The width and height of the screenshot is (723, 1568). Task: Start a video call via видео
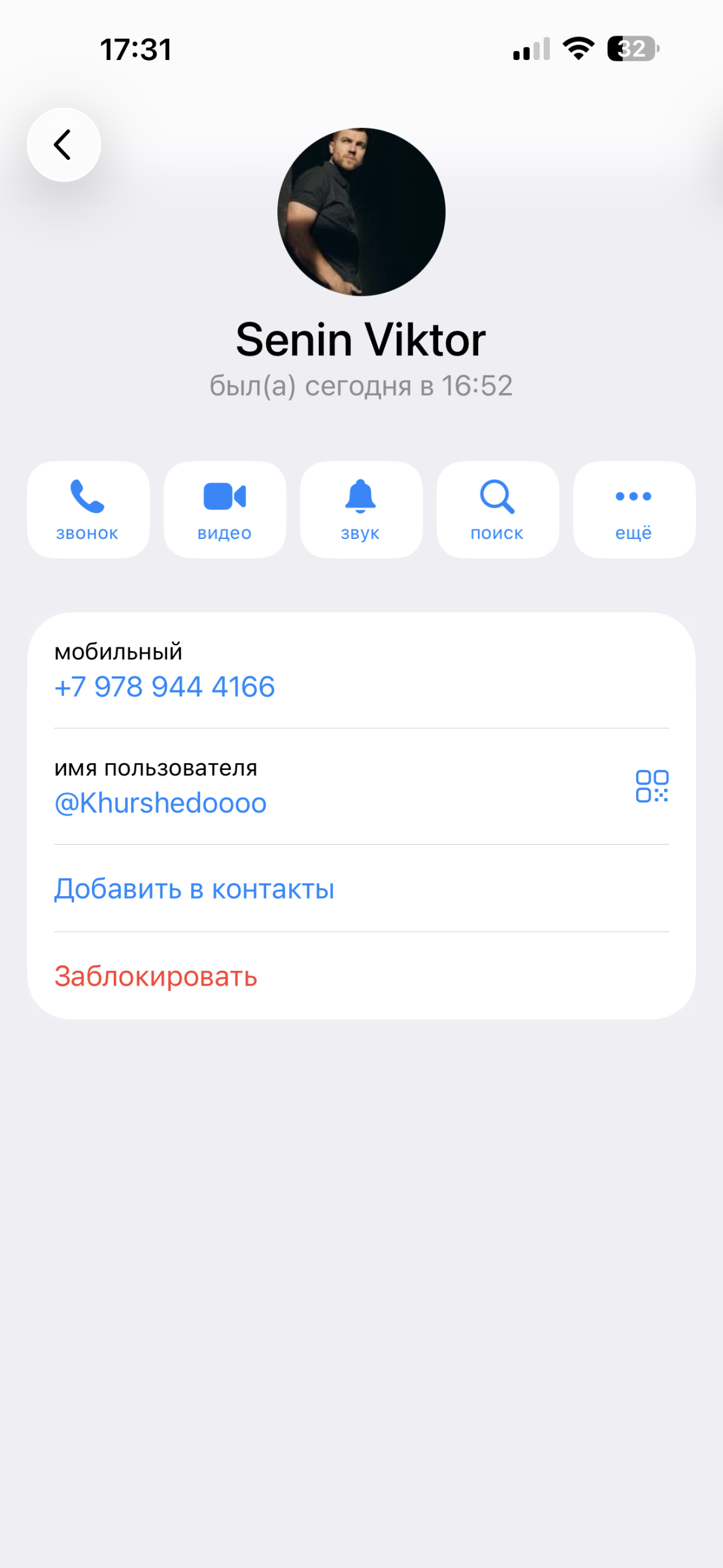[225, 510]
